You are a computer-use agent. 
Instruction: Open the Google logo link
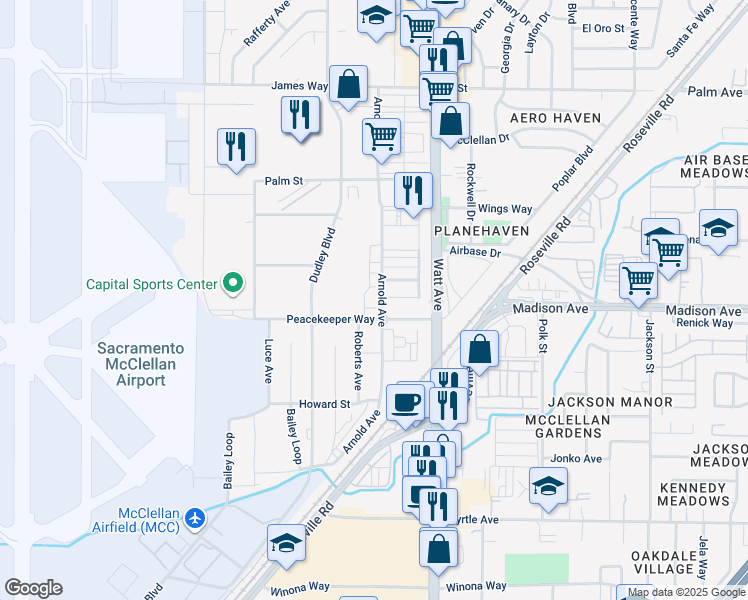(33, 588)
